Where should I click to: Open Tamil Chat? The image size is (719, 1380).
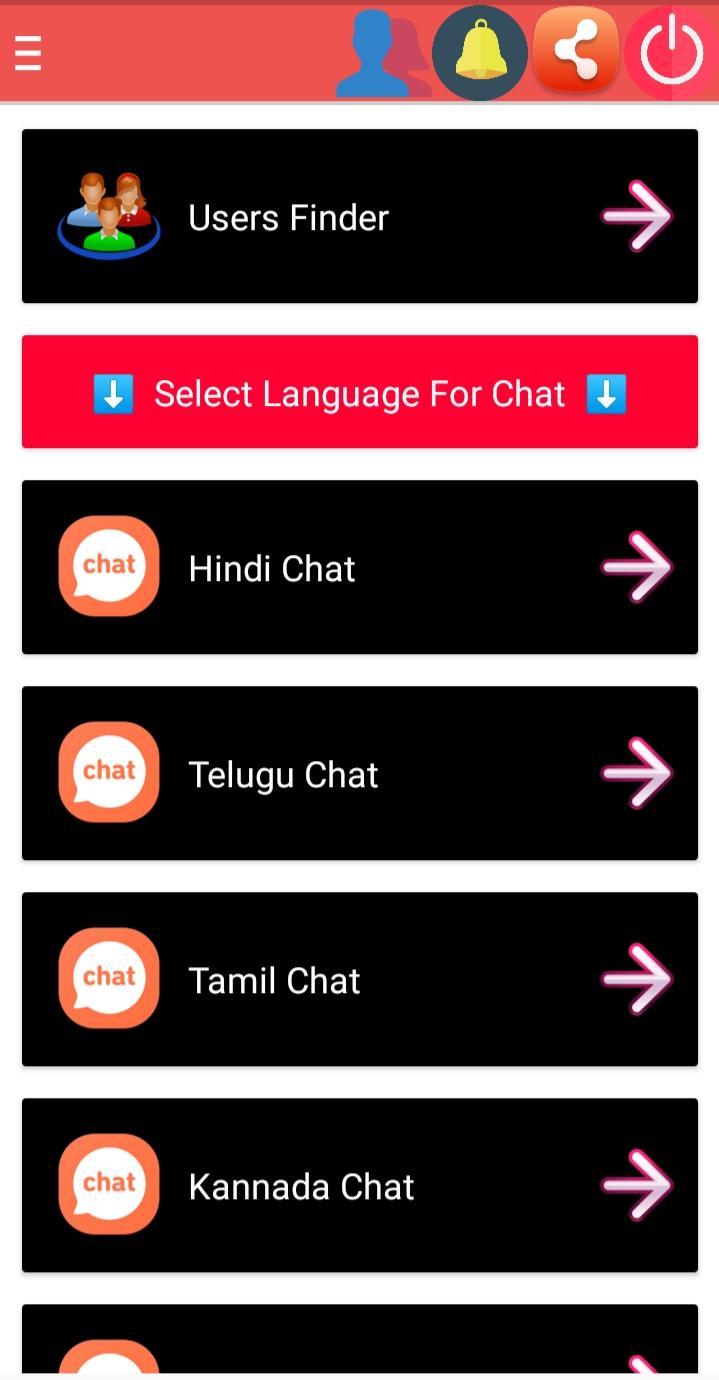(x=360, y=979)
